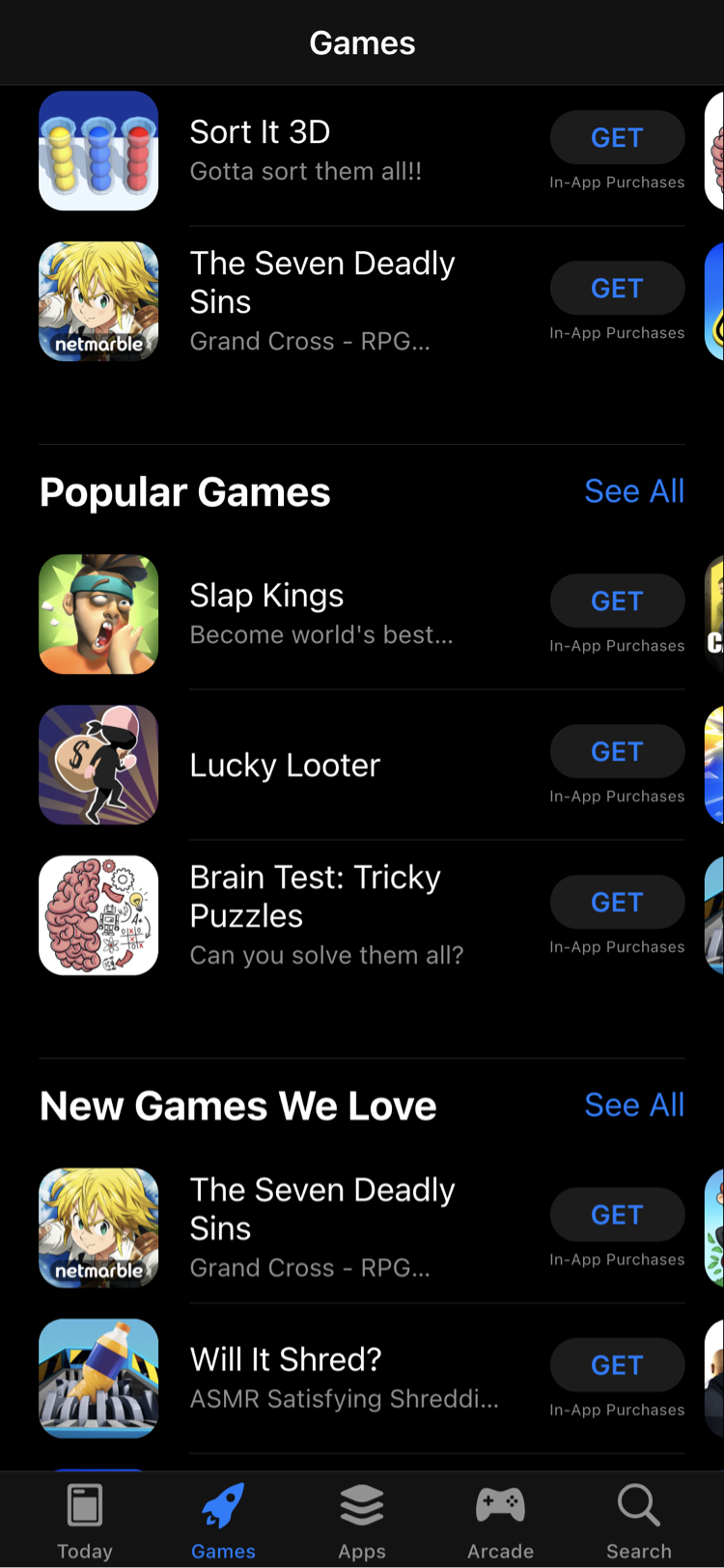
Task: Get the Sort It 3D game
Action: click(617, 137)
